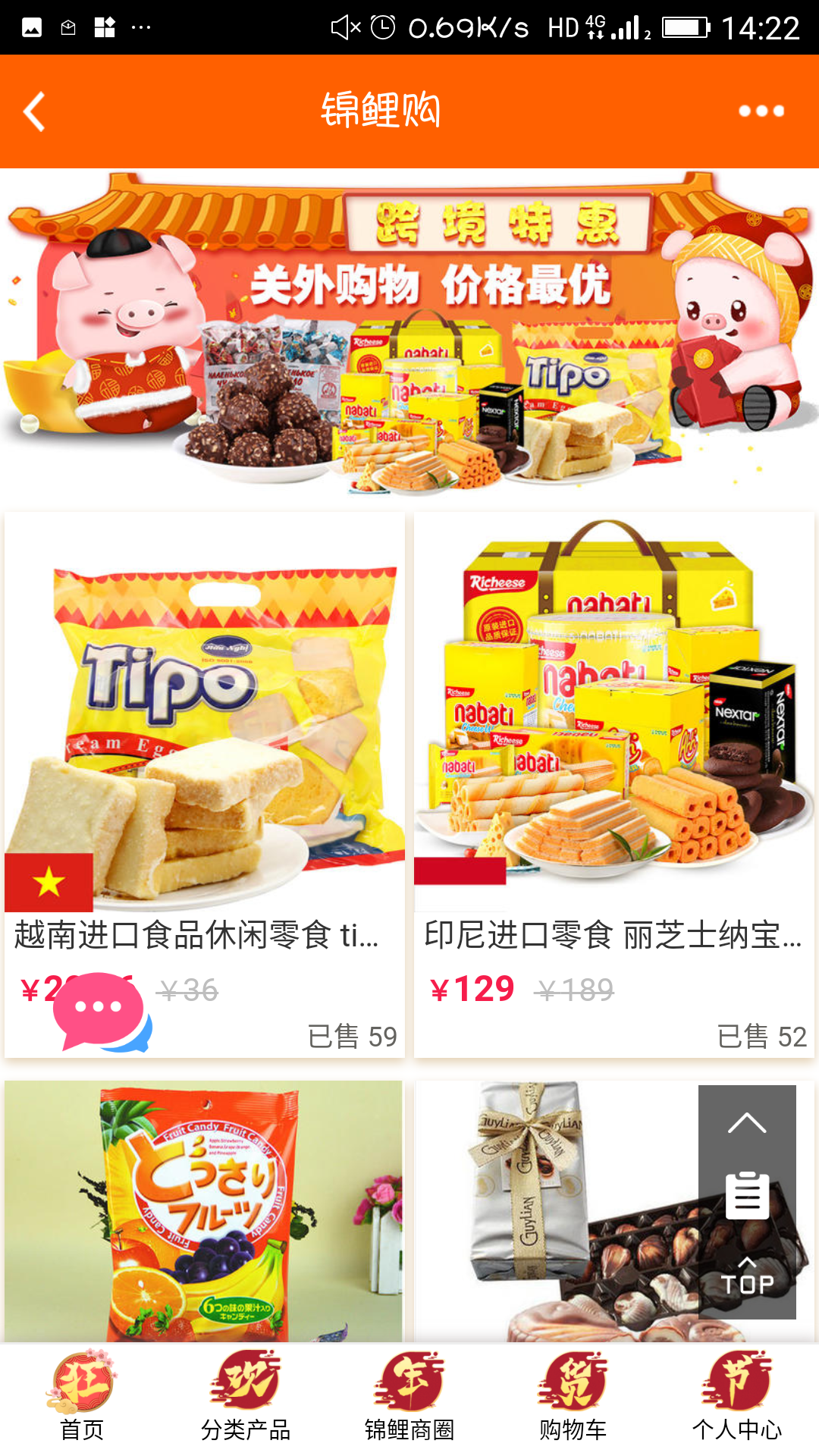Tap the floating up-chevron arrow

pos(747,1123)
